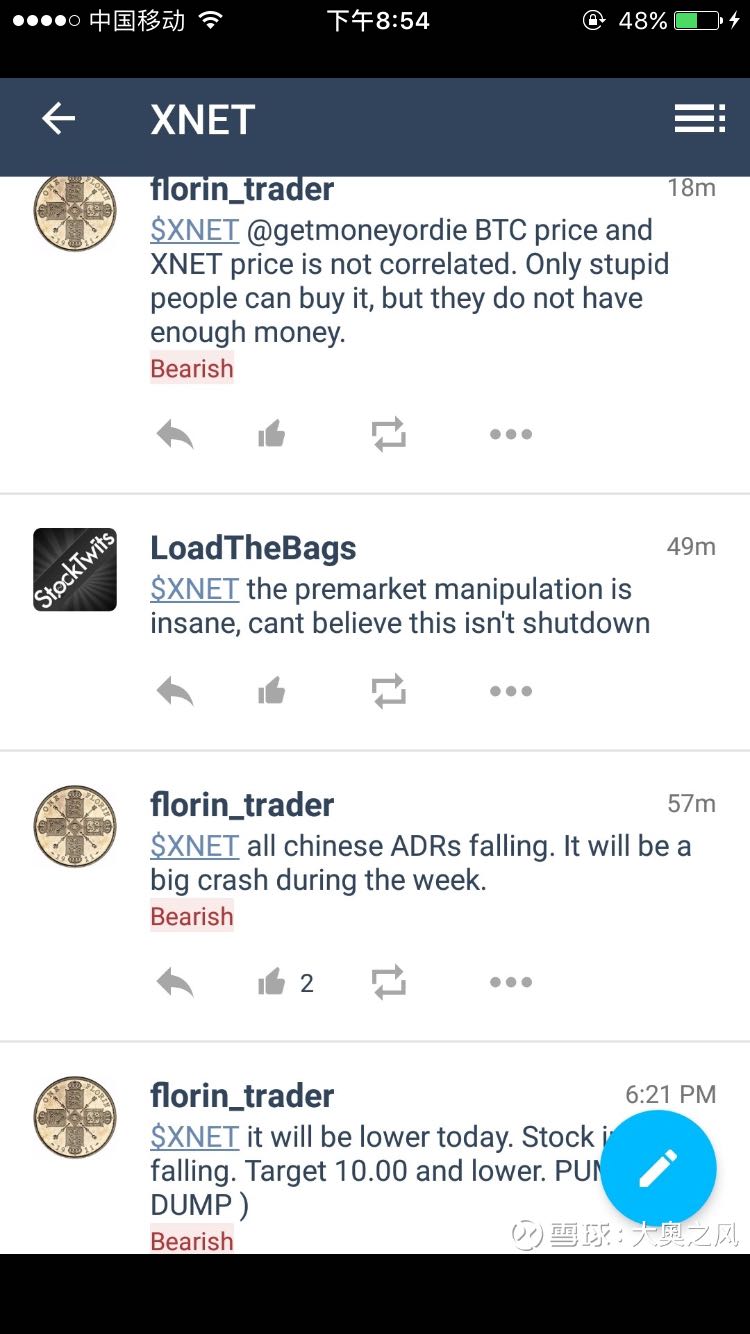750x1334 pixels.
Task: Reshare the chinese ADRs falling post
Action: pyautogui.click(x=388, y=983)
